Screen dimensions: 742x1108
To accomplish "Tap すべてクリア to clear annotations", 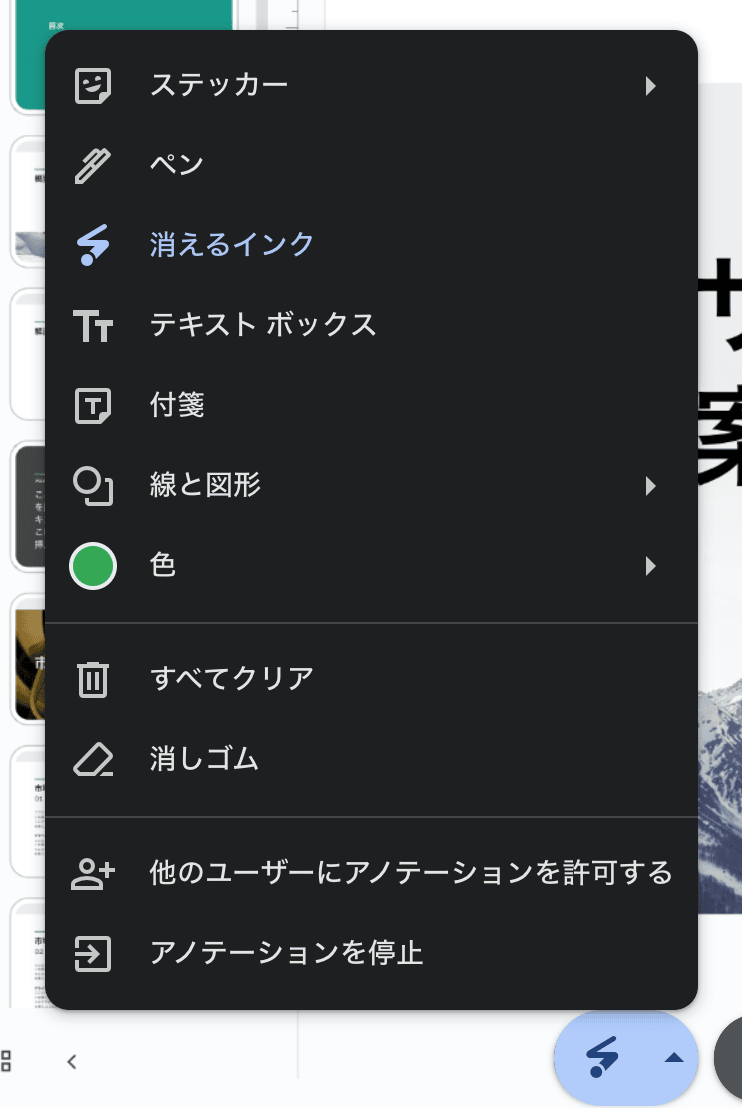I will pyautogui.click(x=370, y=679).
